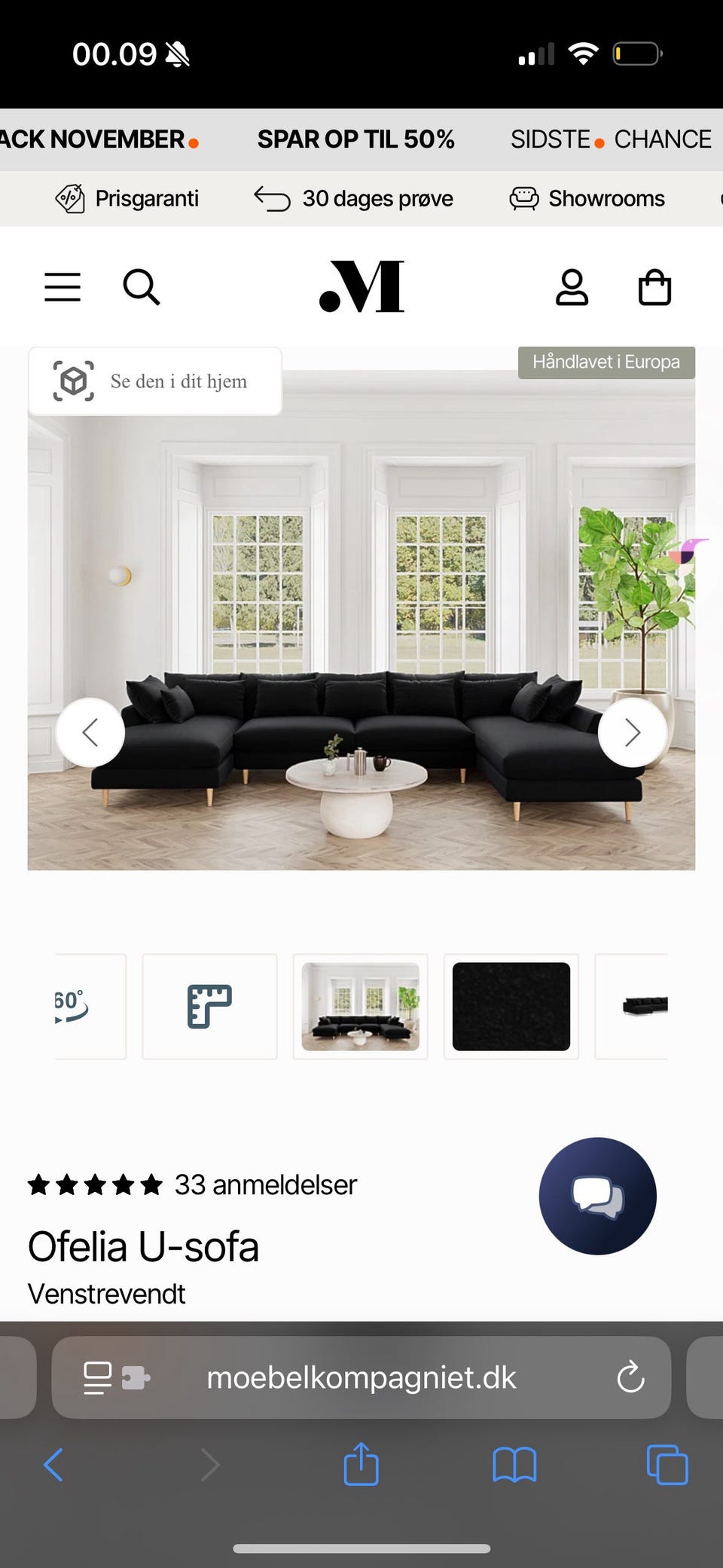Open the 33 anmeldelser reviews
The width and height of the screenshot is (723, 1568).
[x=265, y=1184]
